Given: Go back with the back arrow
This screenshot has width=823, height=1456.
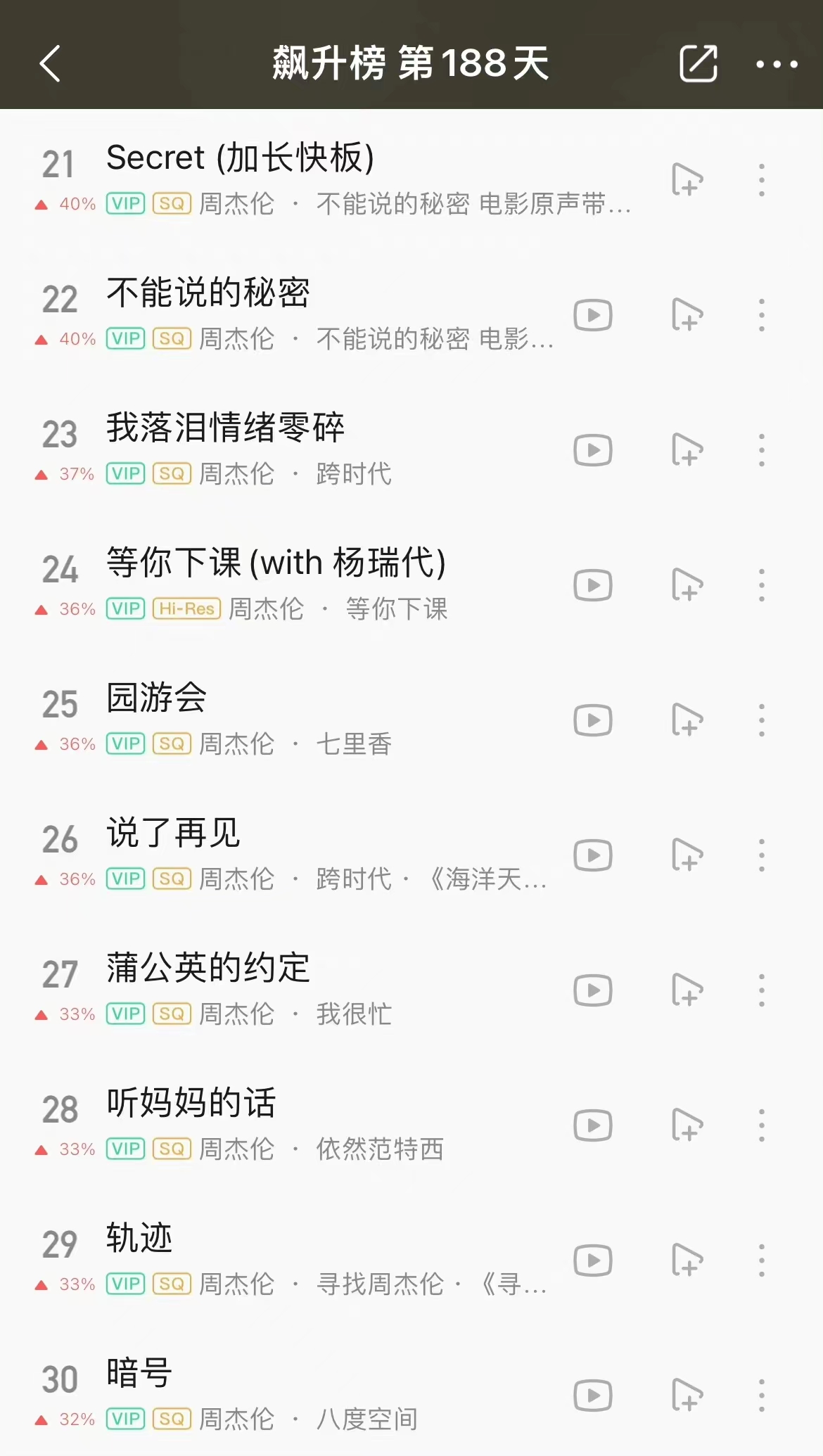Looking at the screenshot, I should pos(49,63).
